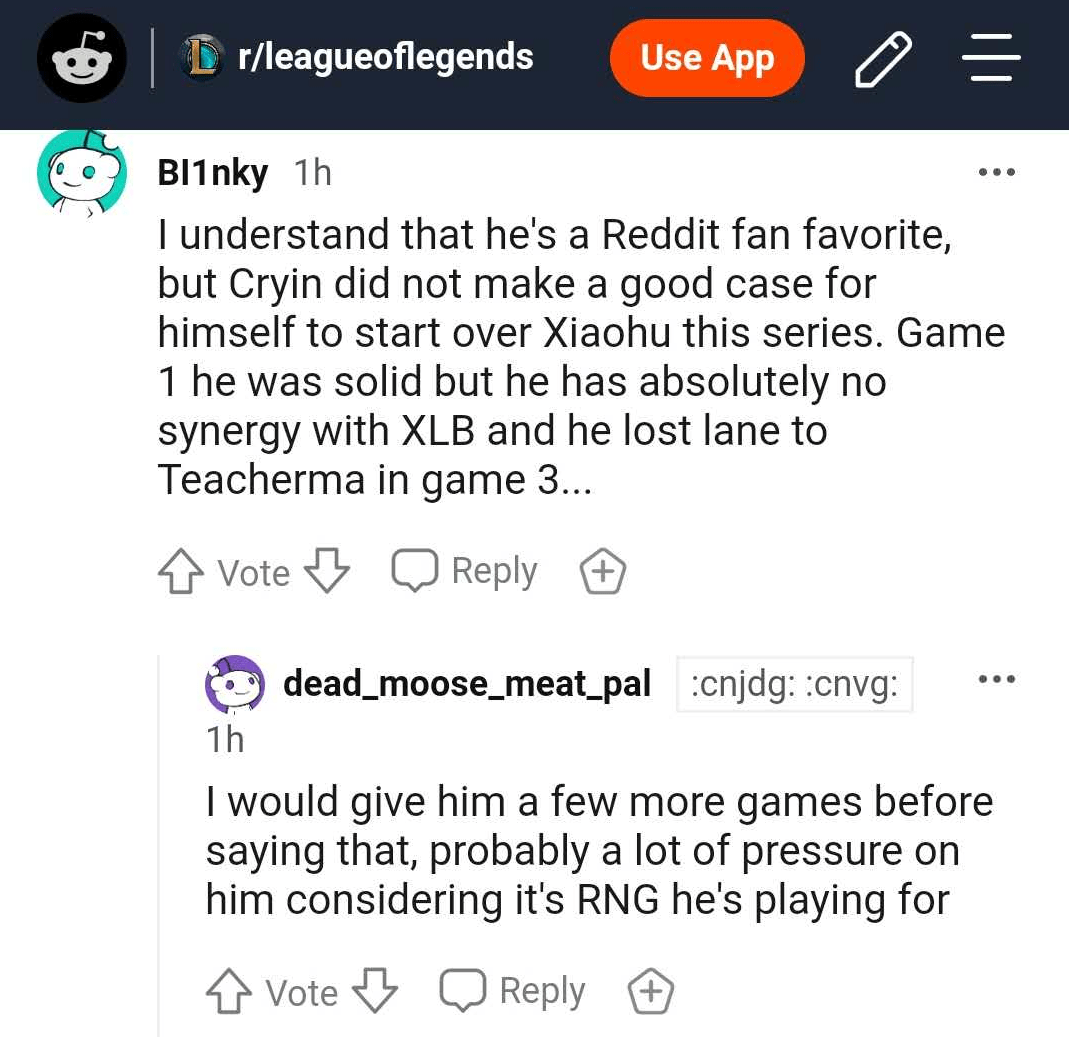Open the hamburger menu
The image size is (1069, 1037).
991,58
